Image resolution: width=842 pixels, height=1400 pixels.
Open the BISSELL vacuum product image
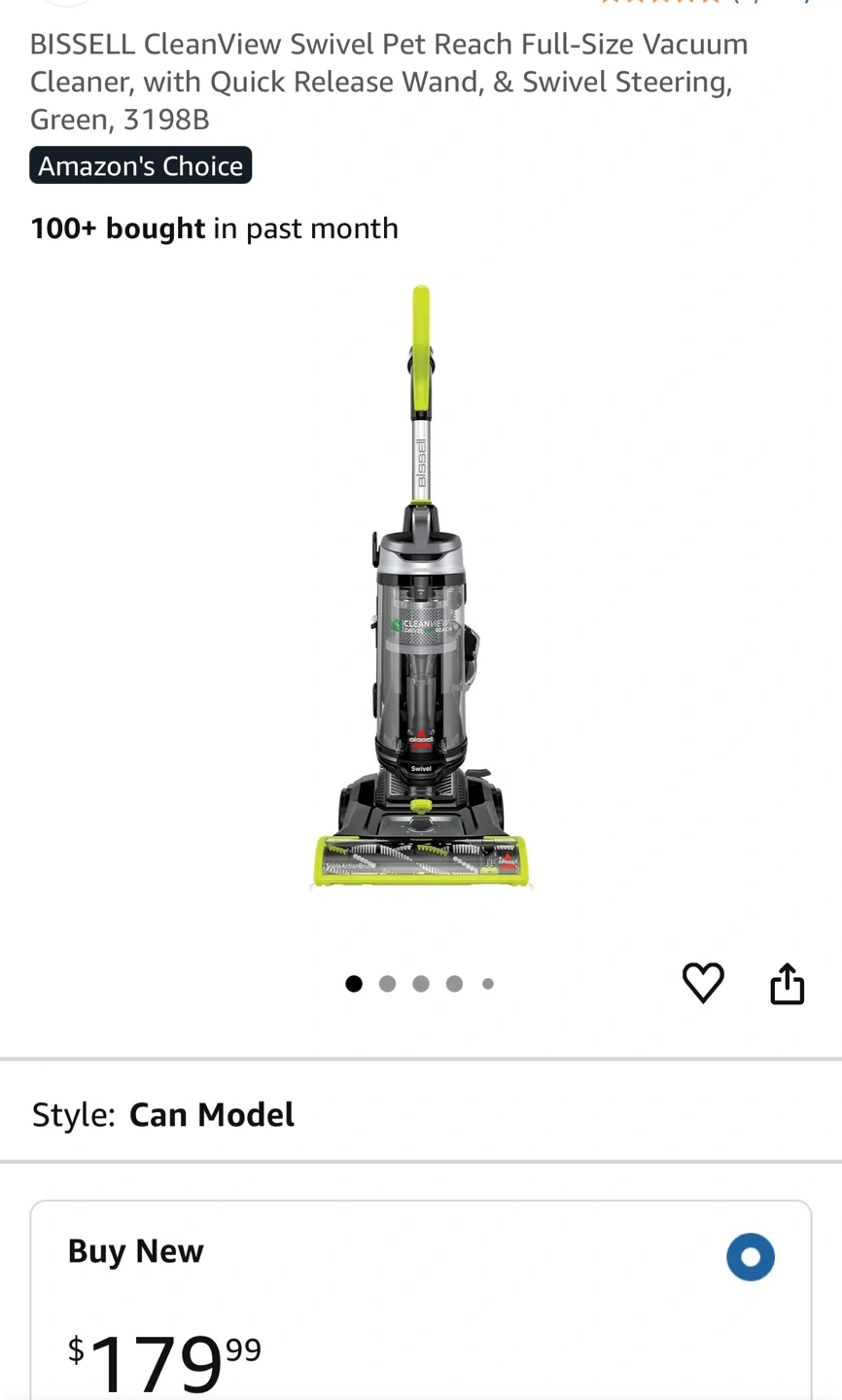(x=421, y=586)
